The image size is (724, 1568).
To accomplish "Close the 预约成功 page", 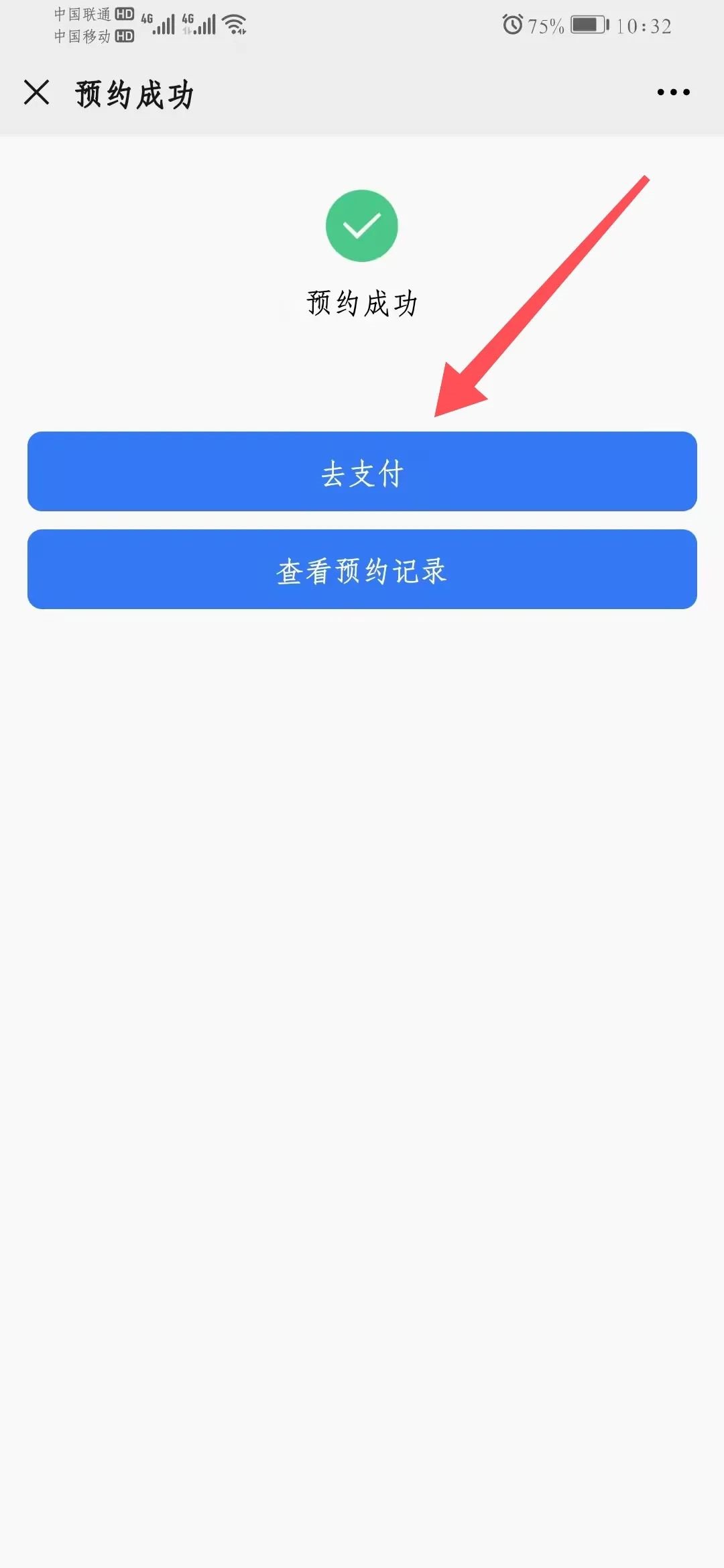I will point(37,92).
